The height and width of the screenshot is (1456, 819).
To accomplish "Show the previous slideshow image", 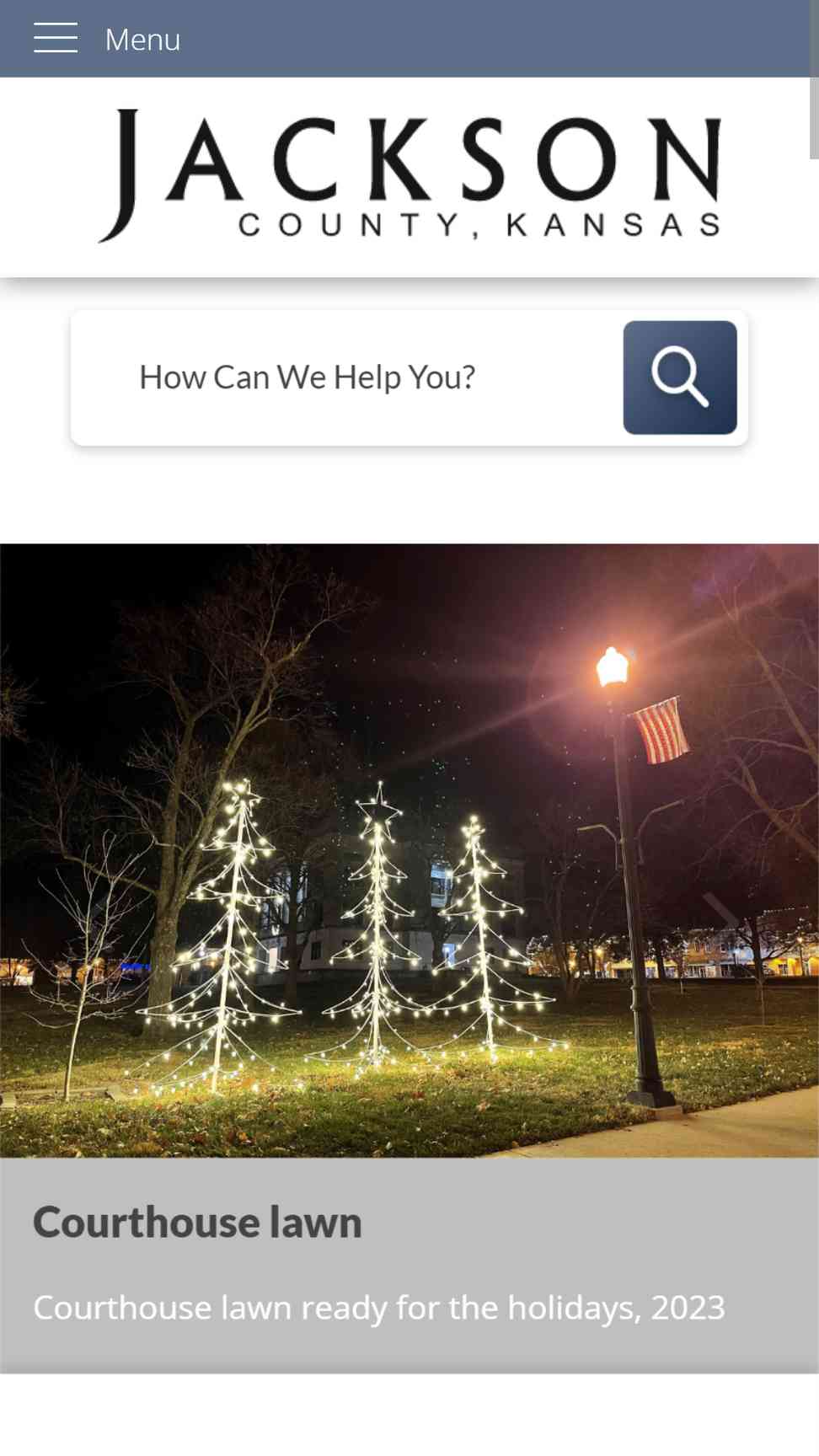I will [99, 915].
